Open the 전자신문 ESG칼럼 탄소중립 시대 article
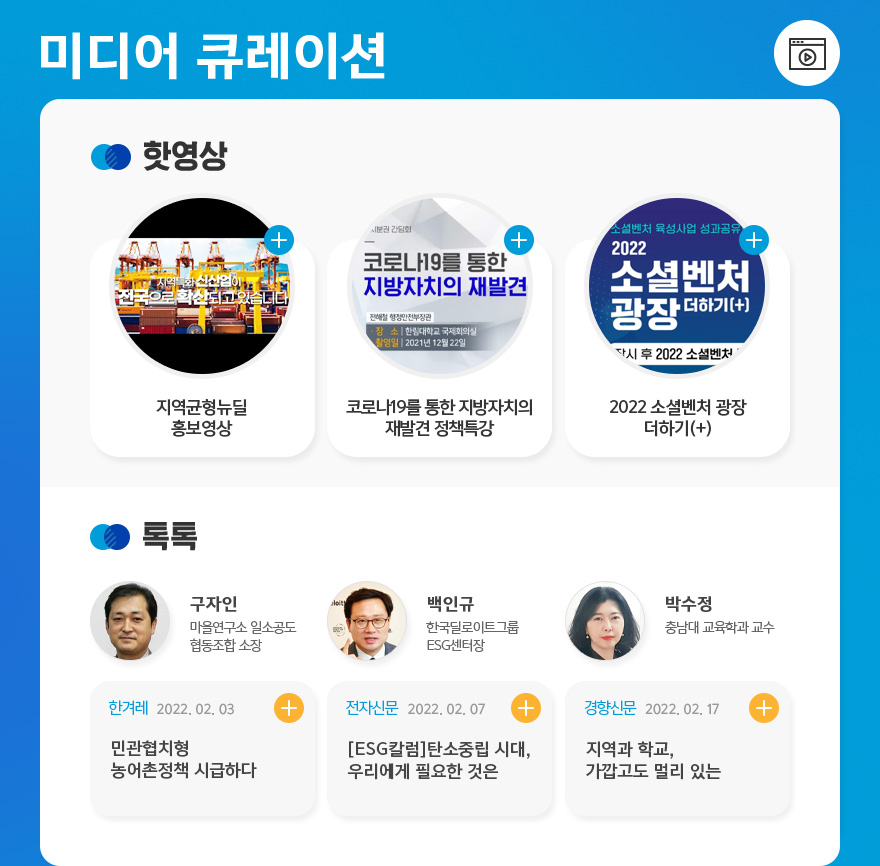 [437, 760]
